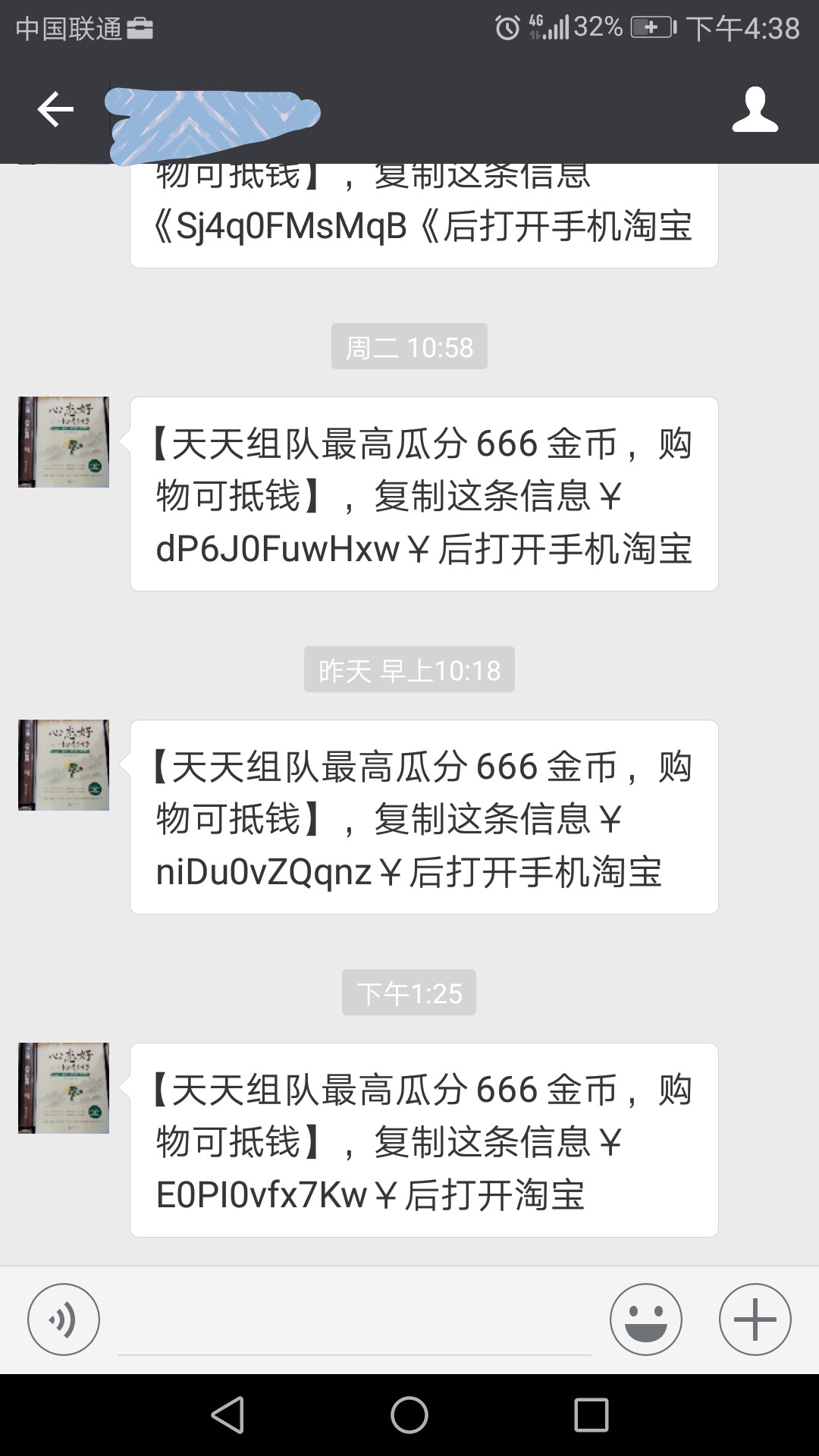
Task: Tap sender avatar beside the niDu0vZQqnz message
Action: tap(64, 765)
